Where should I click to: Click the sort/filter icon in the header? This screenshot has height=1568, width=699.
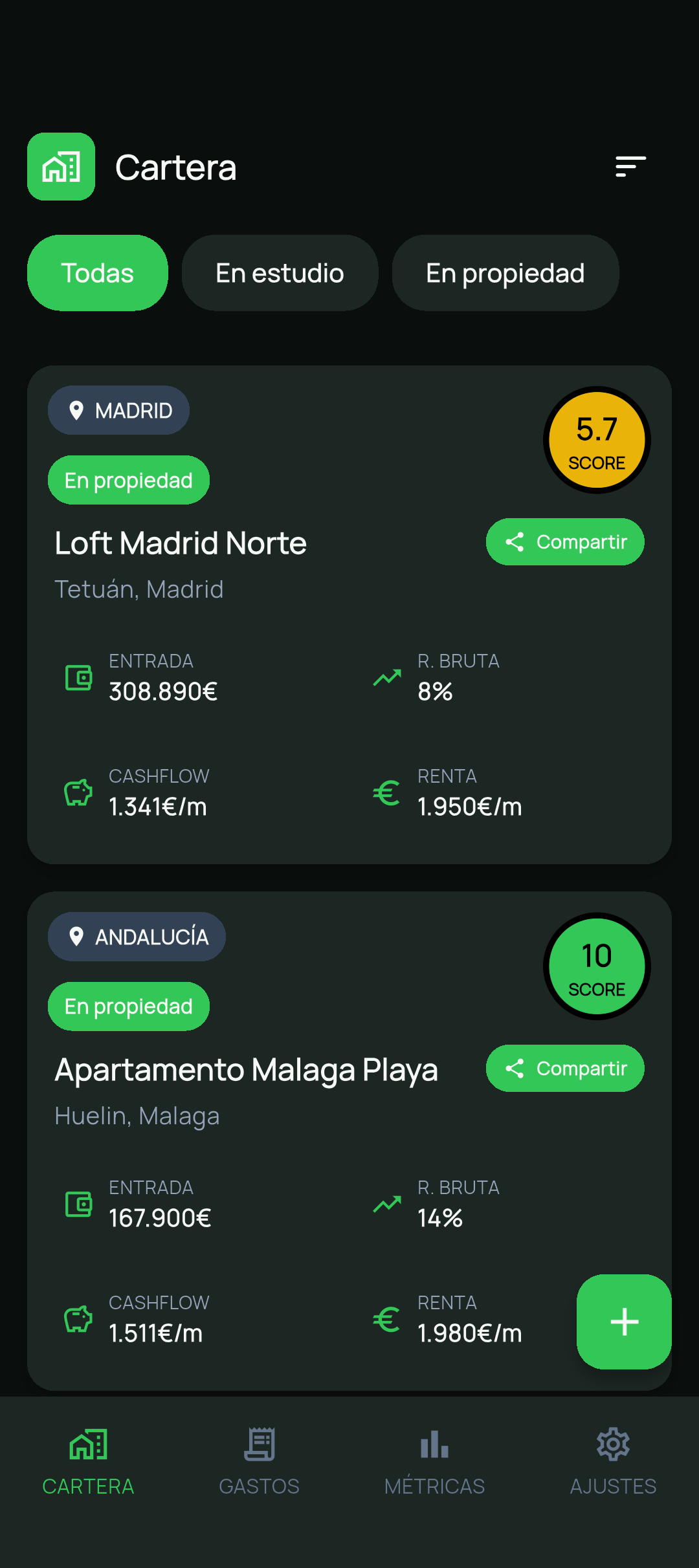[x=630, y=167]
